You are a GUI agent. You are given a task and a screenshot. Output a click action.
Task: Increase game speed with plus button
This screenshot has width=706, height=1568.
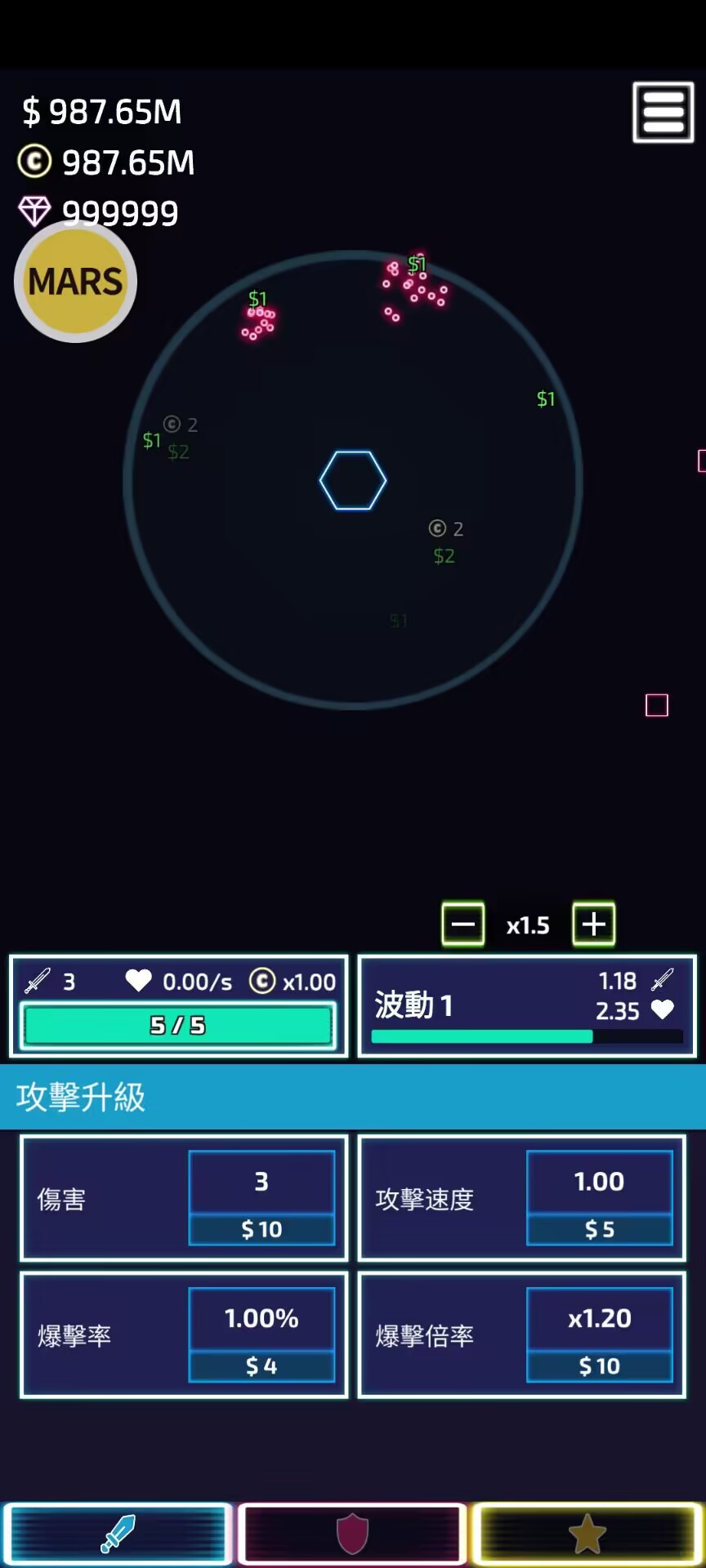[x=594, y=924]
